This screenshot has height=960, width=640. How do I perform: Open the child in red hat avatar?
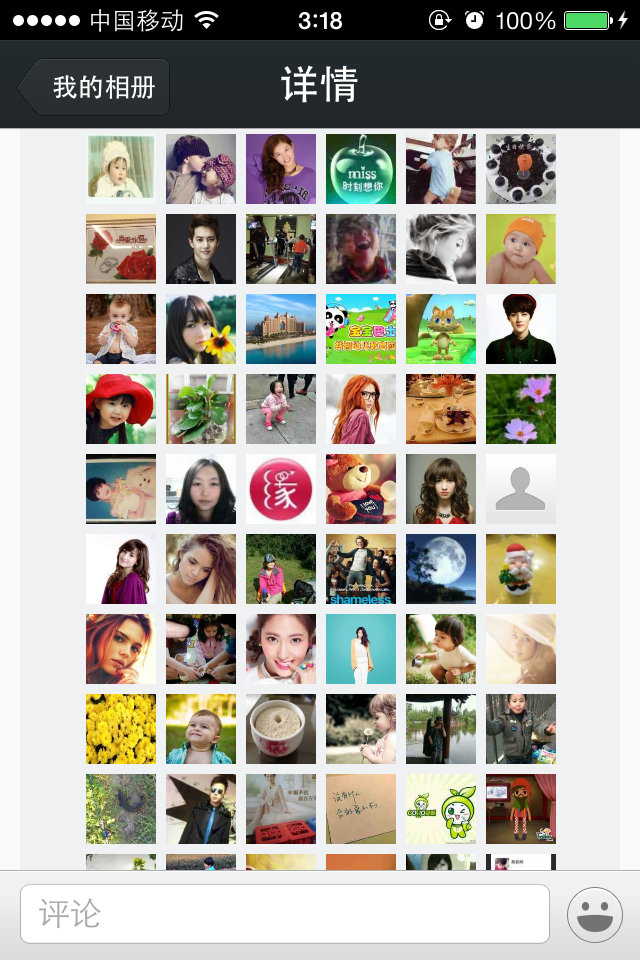121,409
